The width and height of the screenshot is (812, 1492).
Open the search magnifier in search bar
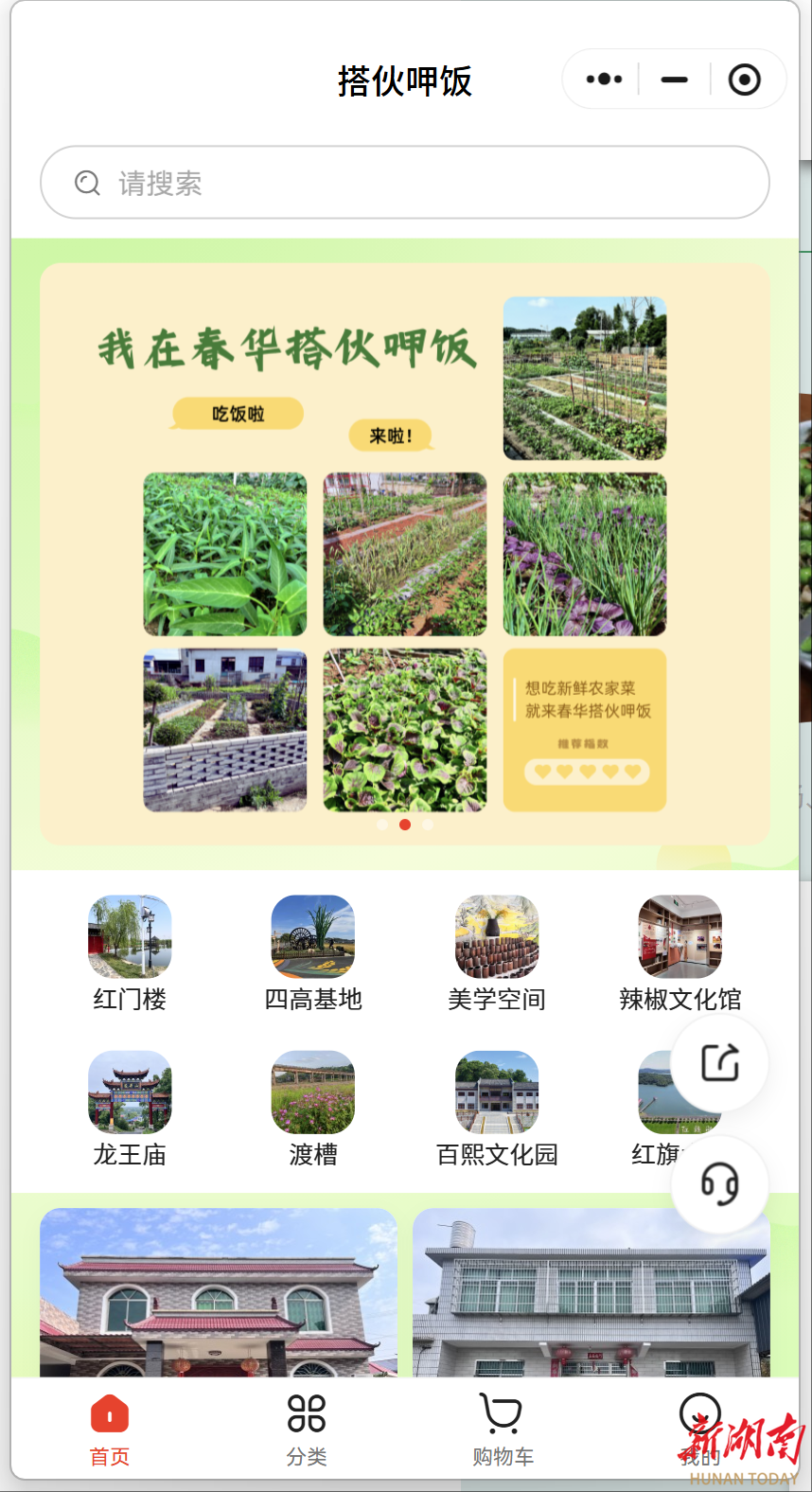[x=87, y=182]
